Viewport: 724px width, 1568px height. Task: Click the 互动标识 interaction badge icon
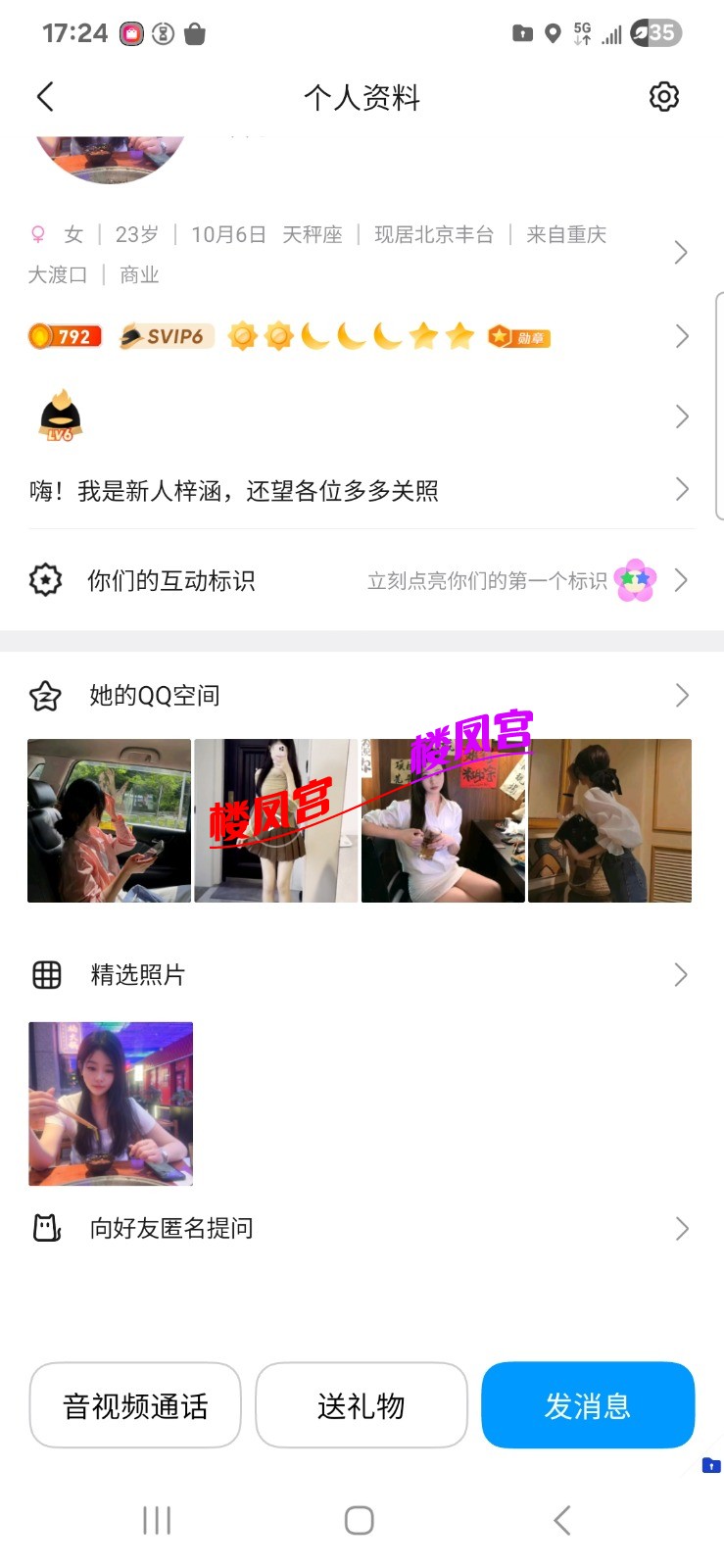click(46, 580)
